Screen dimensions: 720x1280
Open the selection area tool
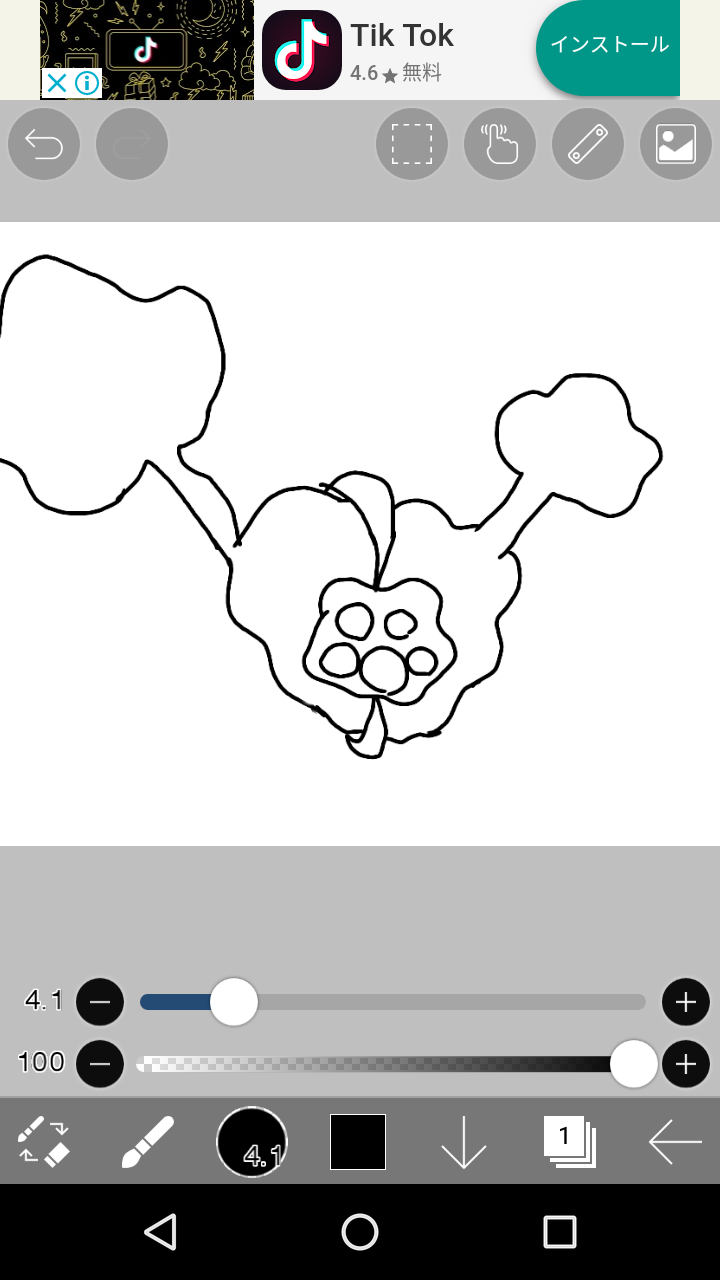(412, 145)
